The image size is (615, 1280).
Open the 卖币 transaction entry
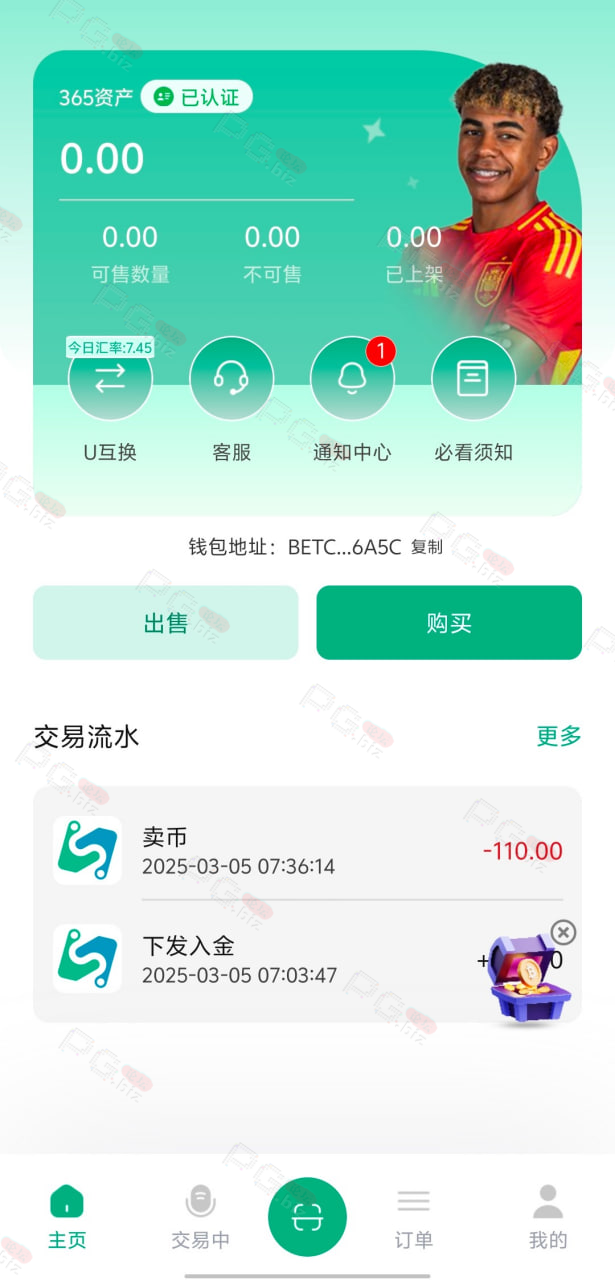(308, 851)
